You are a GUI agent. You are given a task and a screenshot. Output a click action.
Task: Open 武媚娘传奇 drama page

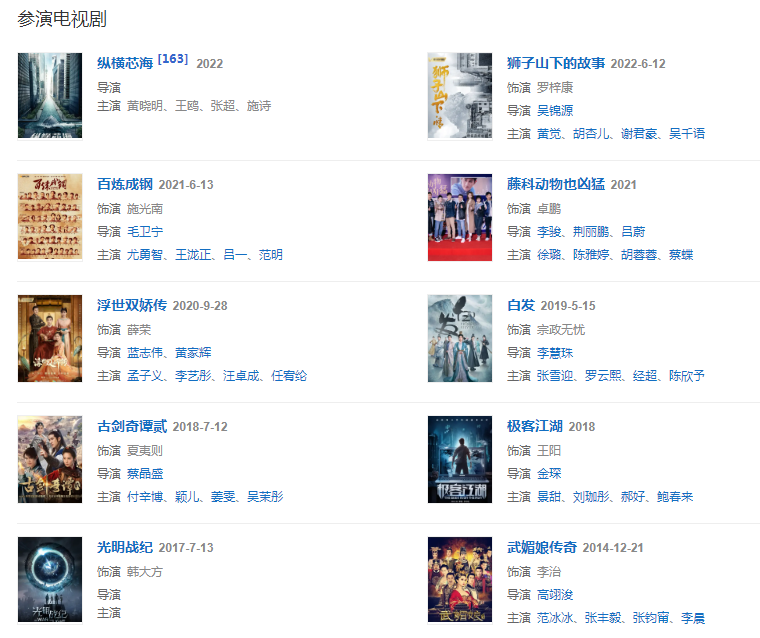pos(542,547)
